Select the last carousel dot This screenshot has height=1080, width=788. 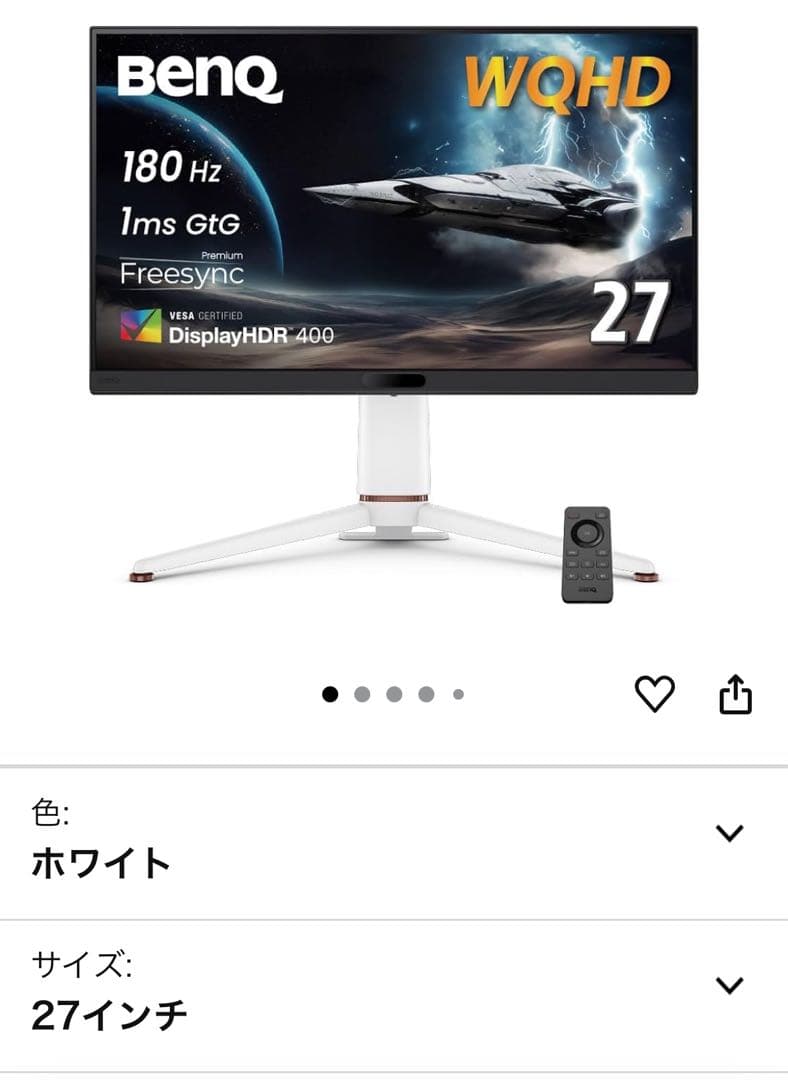coord(458,691)
